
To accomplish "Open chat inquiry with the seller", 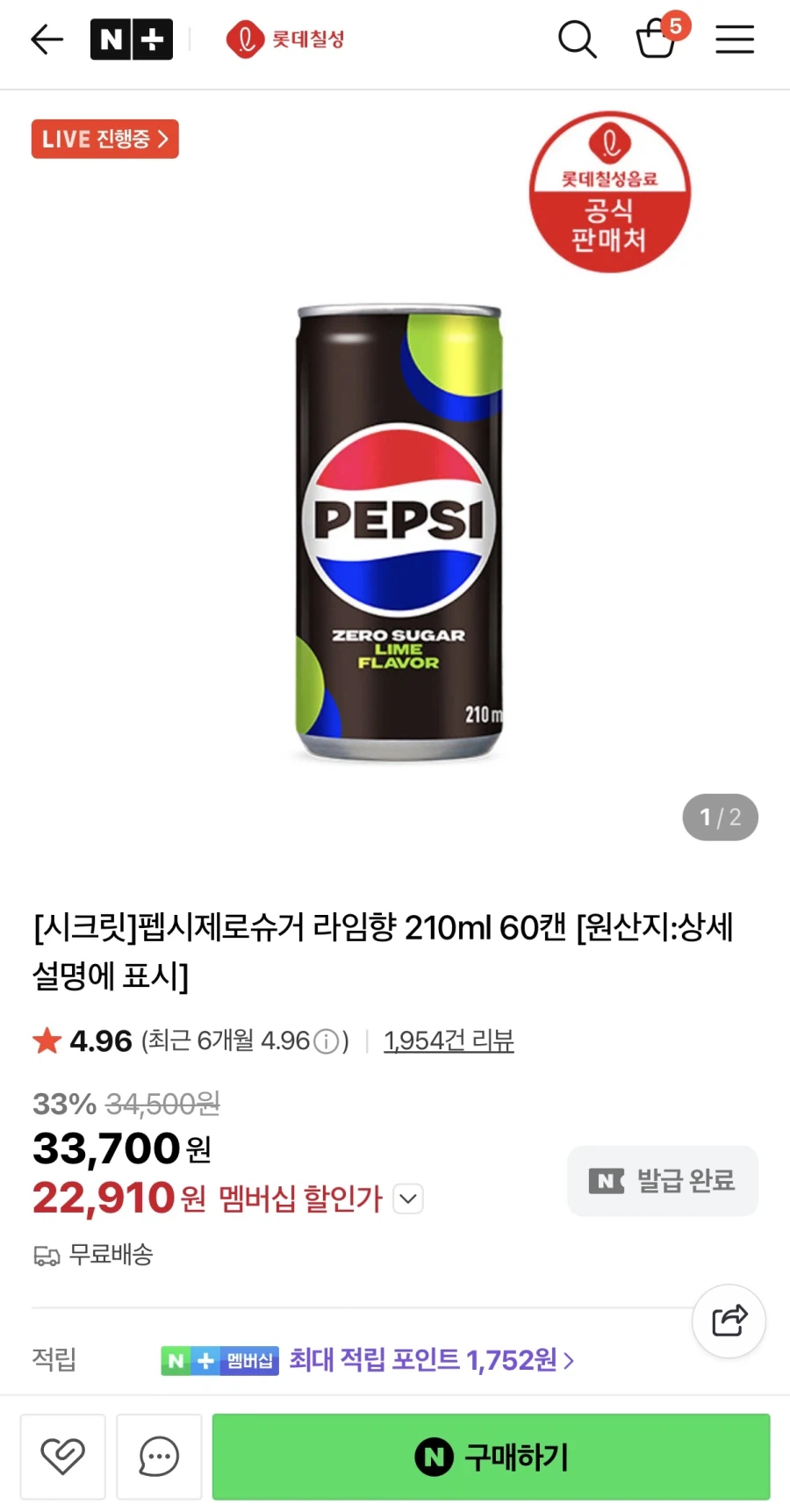I will [159, 1457].
